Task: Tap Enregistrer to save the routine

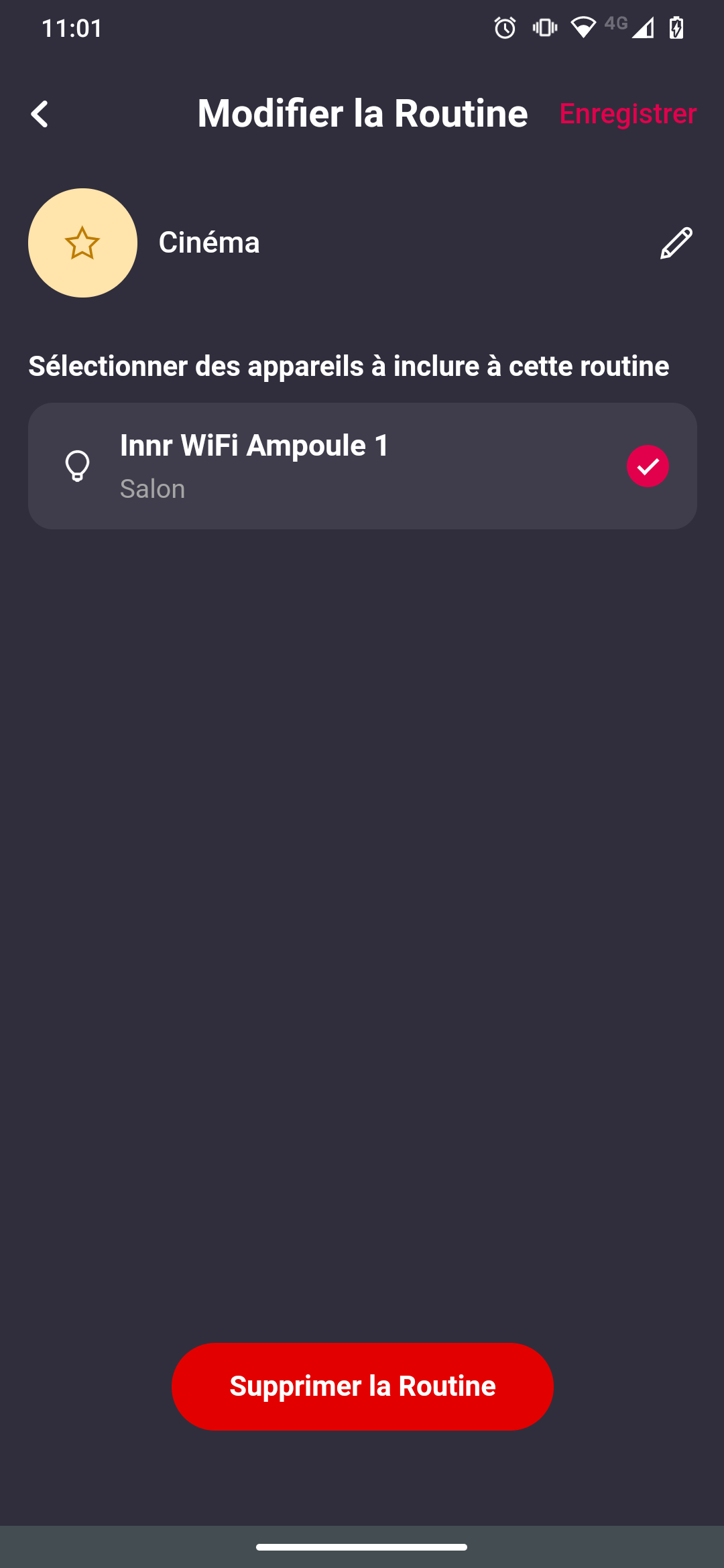Action: (628, 113)
